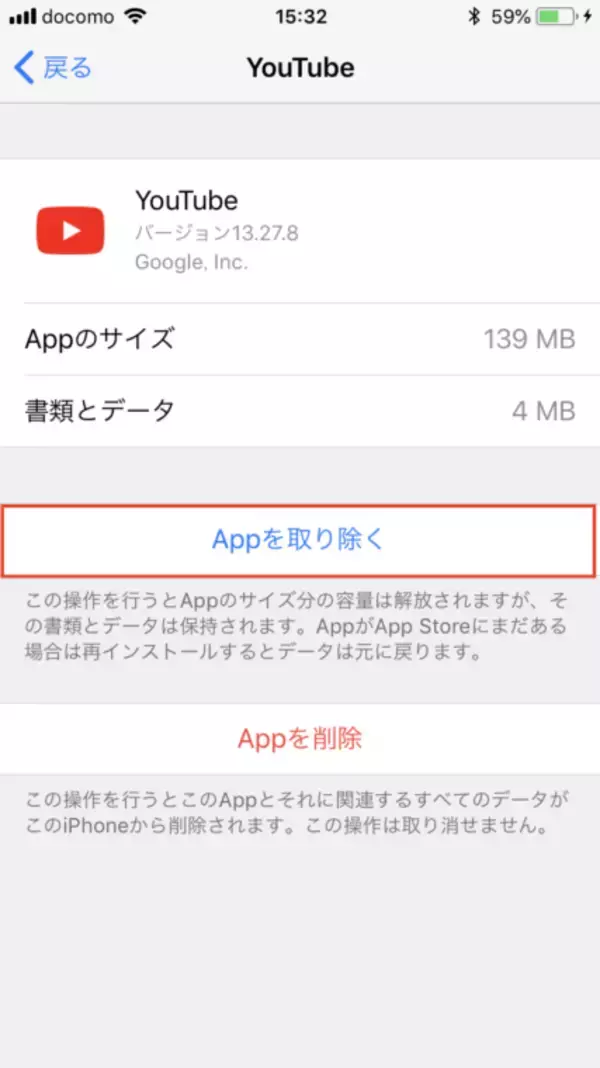Go back with the 戻る button

click(53, 68)
